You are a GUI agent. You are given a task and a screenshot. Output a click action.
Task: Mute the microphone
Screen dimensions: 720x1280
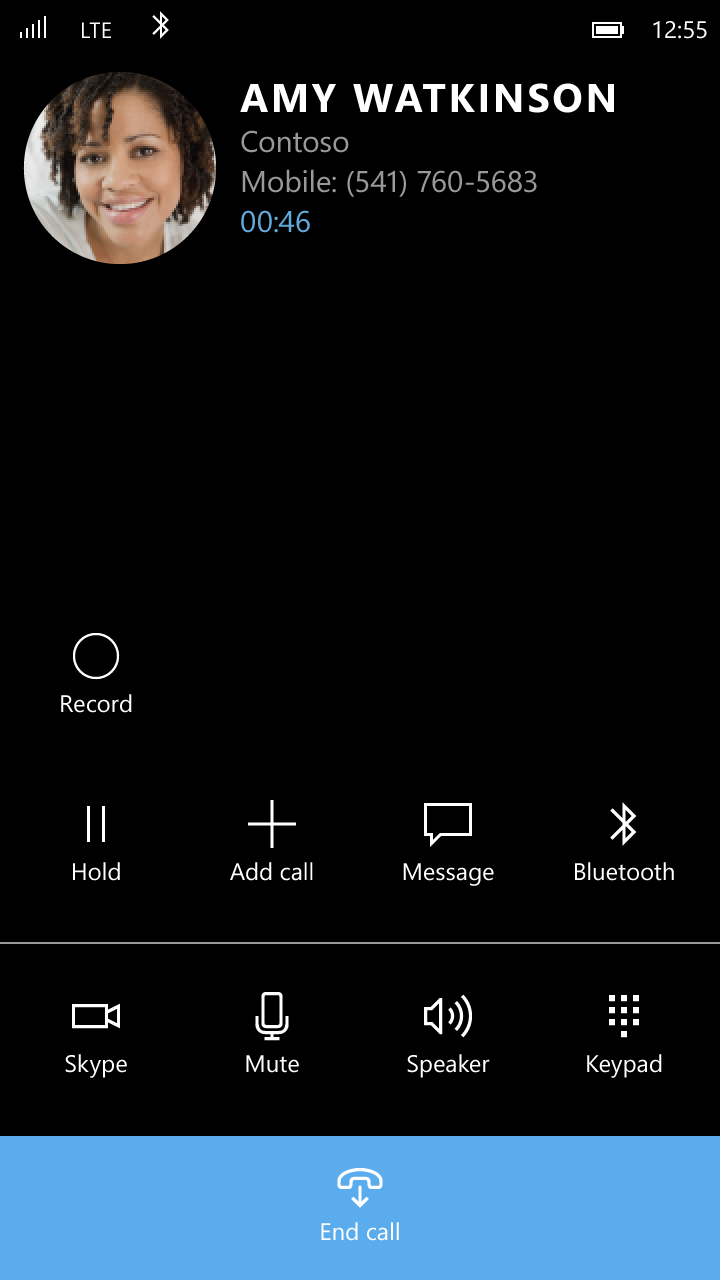click(x=272, y=1035)
